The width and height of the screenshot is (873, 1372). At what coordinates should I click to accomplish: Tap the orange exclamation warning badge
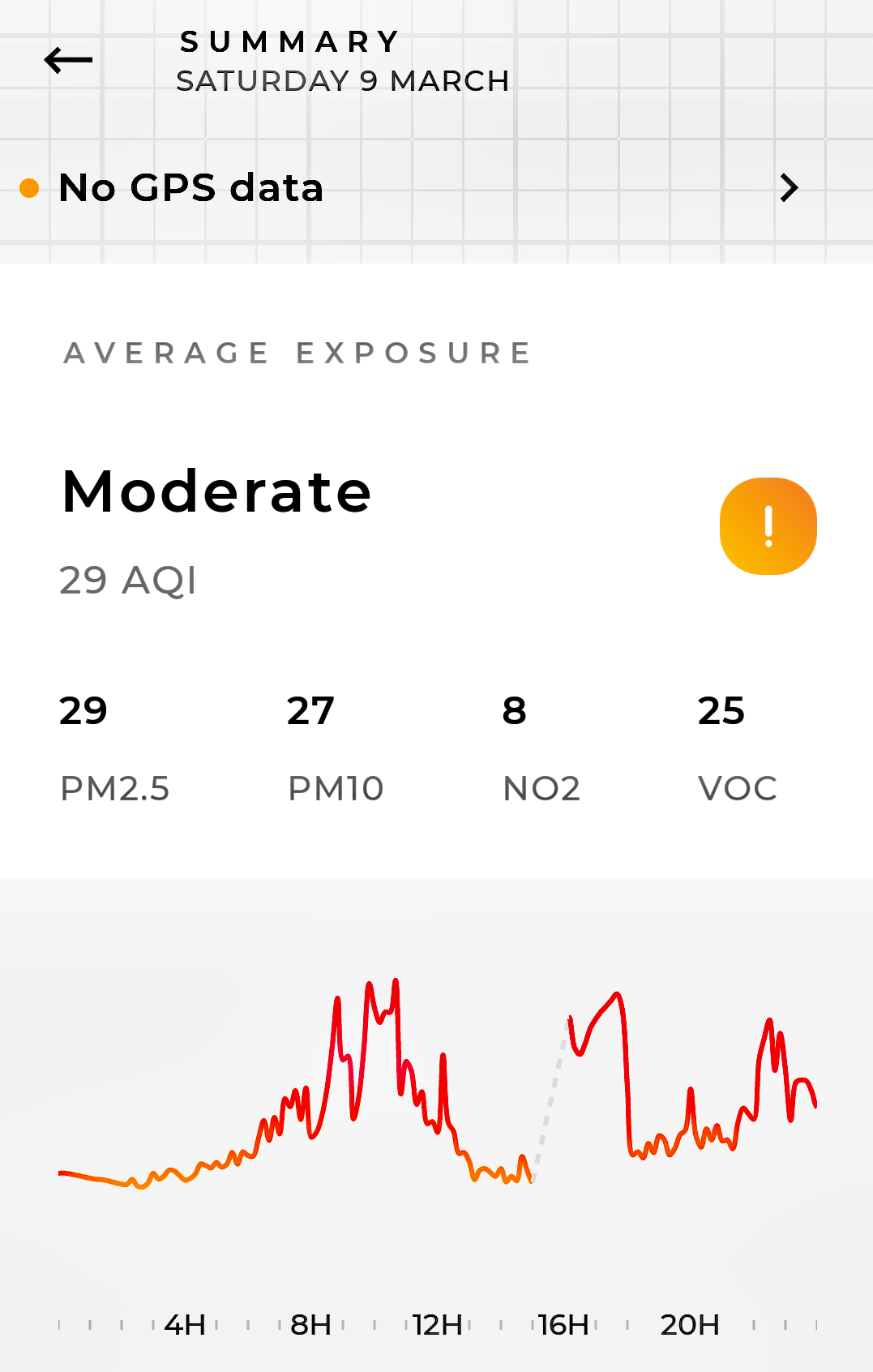coord(768,526)
